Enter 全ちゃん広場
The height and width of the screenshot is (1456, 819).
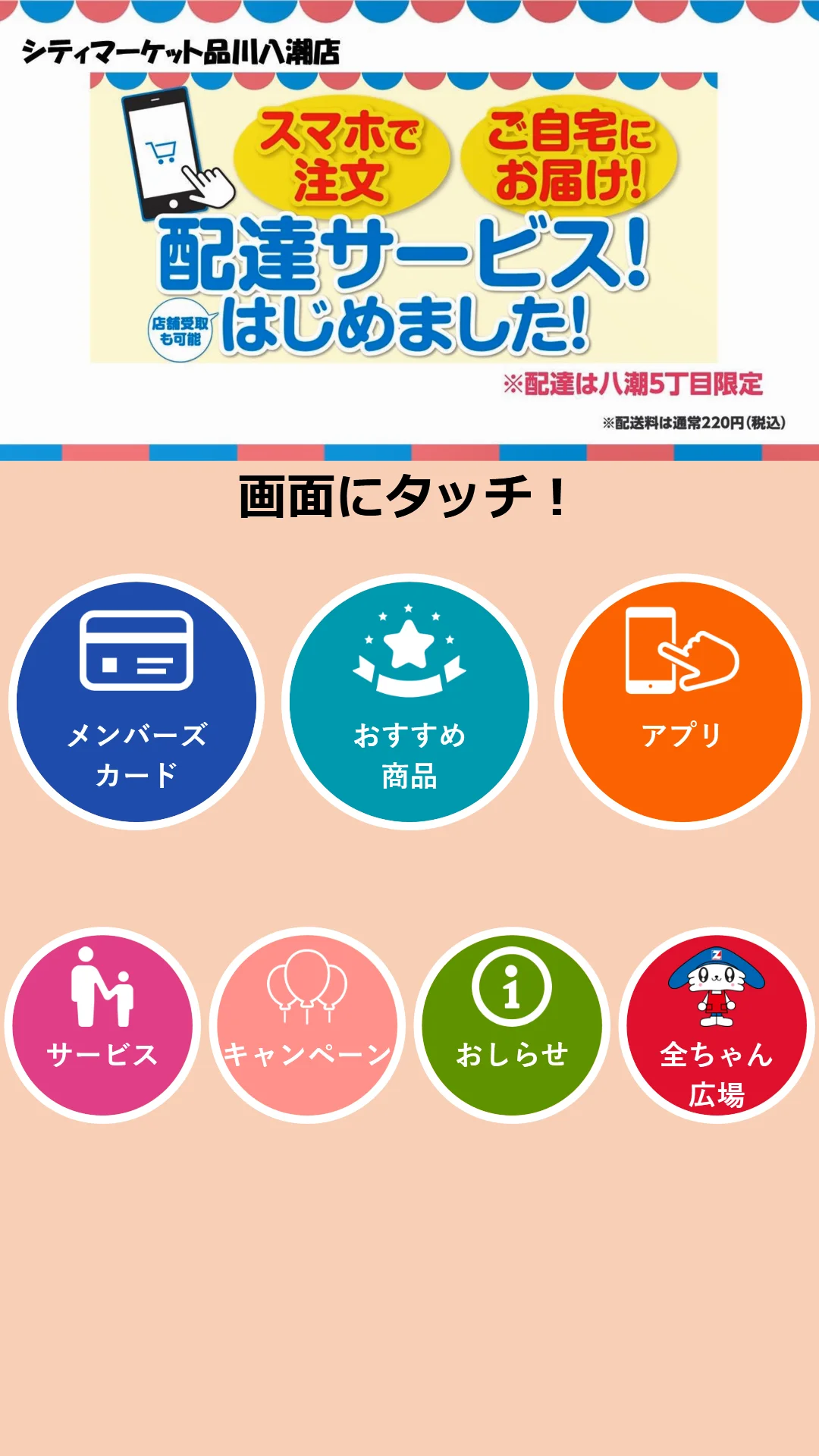(717, 1025)
